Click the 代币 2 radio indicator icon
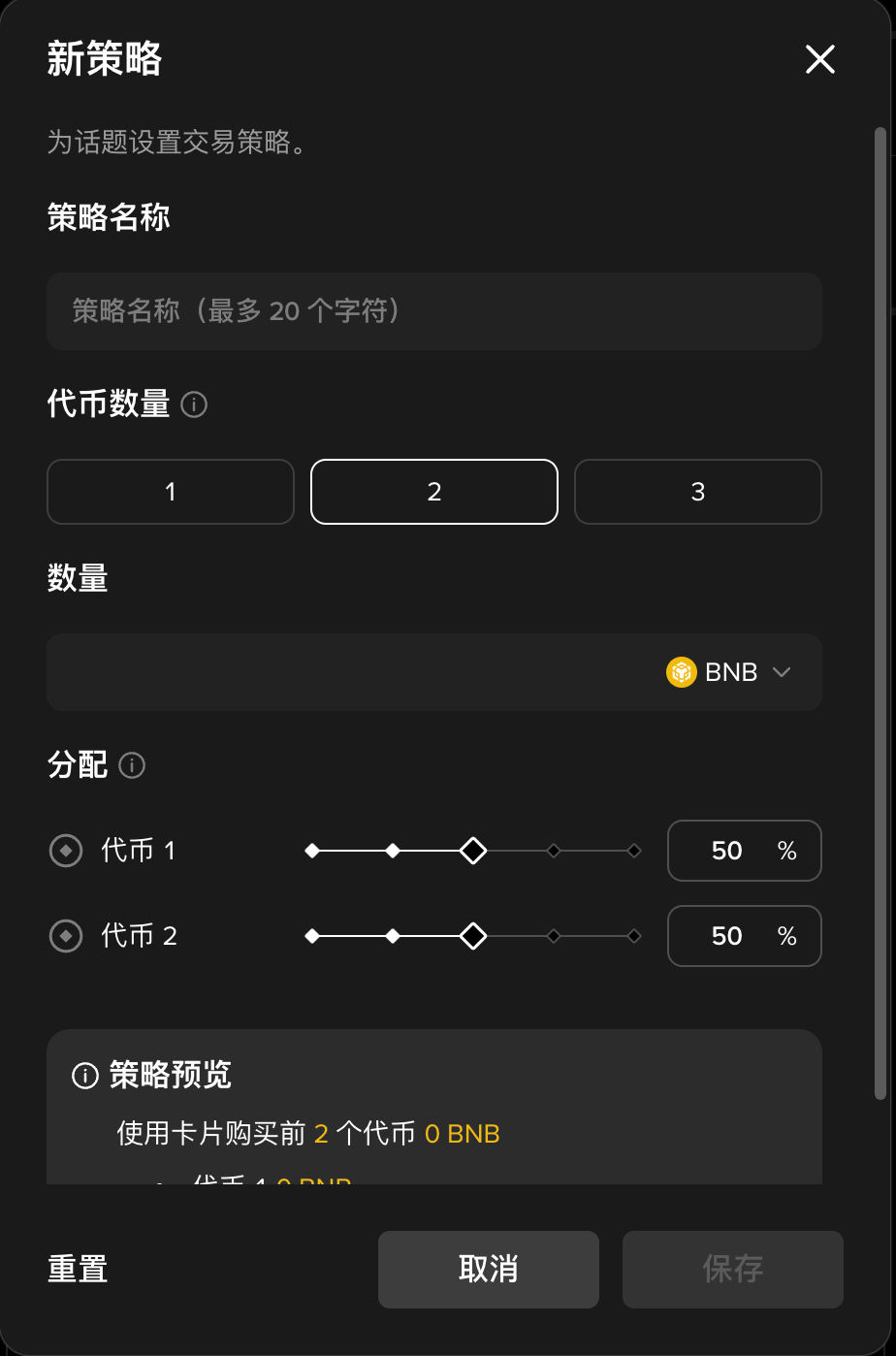Image resolution: width=896 pixels, height=1356 pixels. pos(65,936)
